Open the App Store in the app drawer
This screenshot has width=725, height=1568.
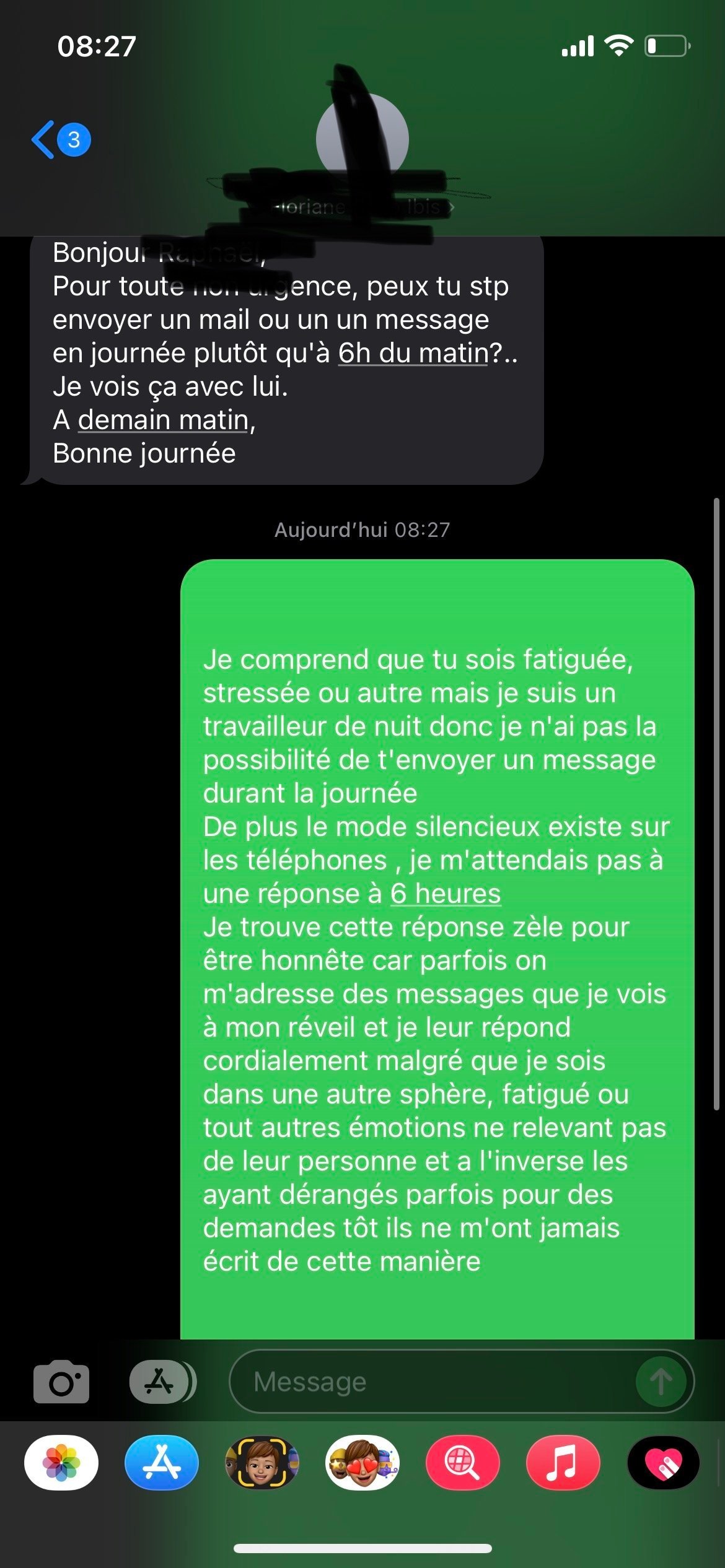[161, 1463]
